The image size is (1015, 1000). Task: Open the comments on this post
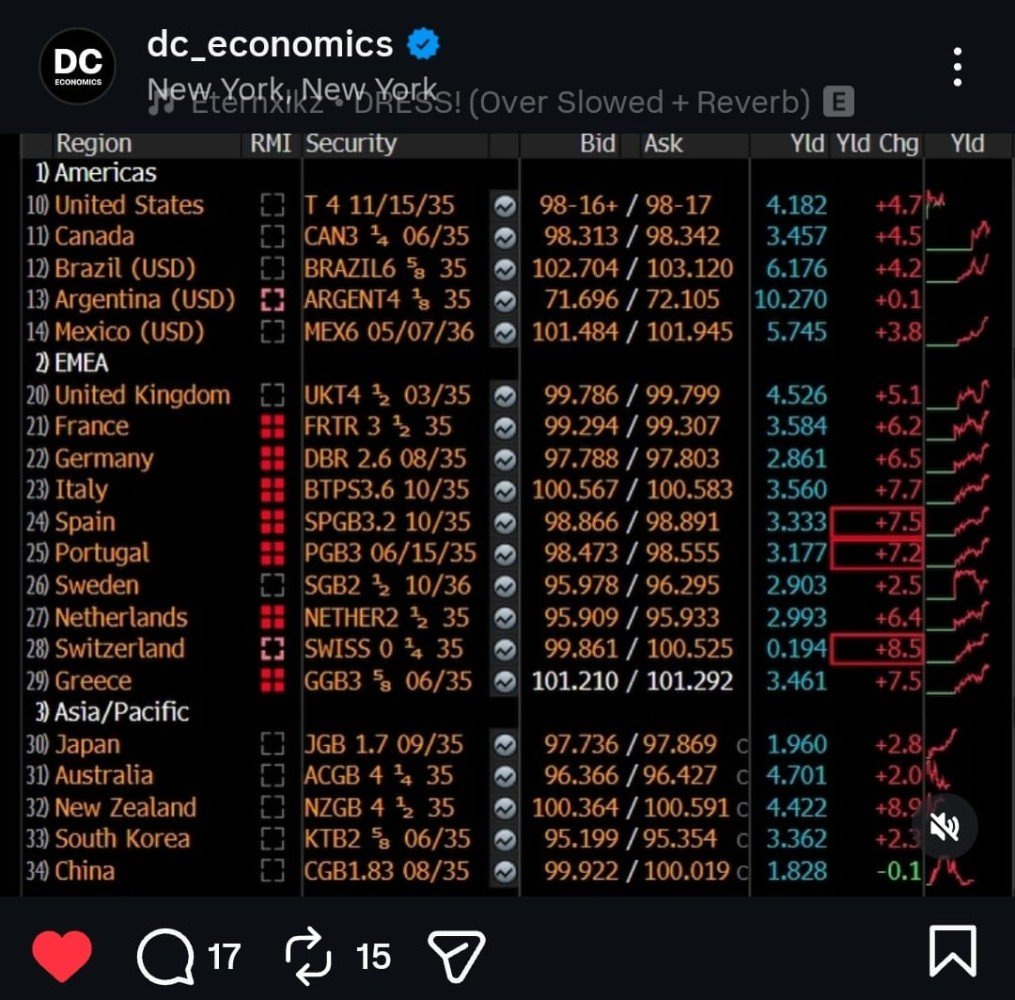(166, 956)
